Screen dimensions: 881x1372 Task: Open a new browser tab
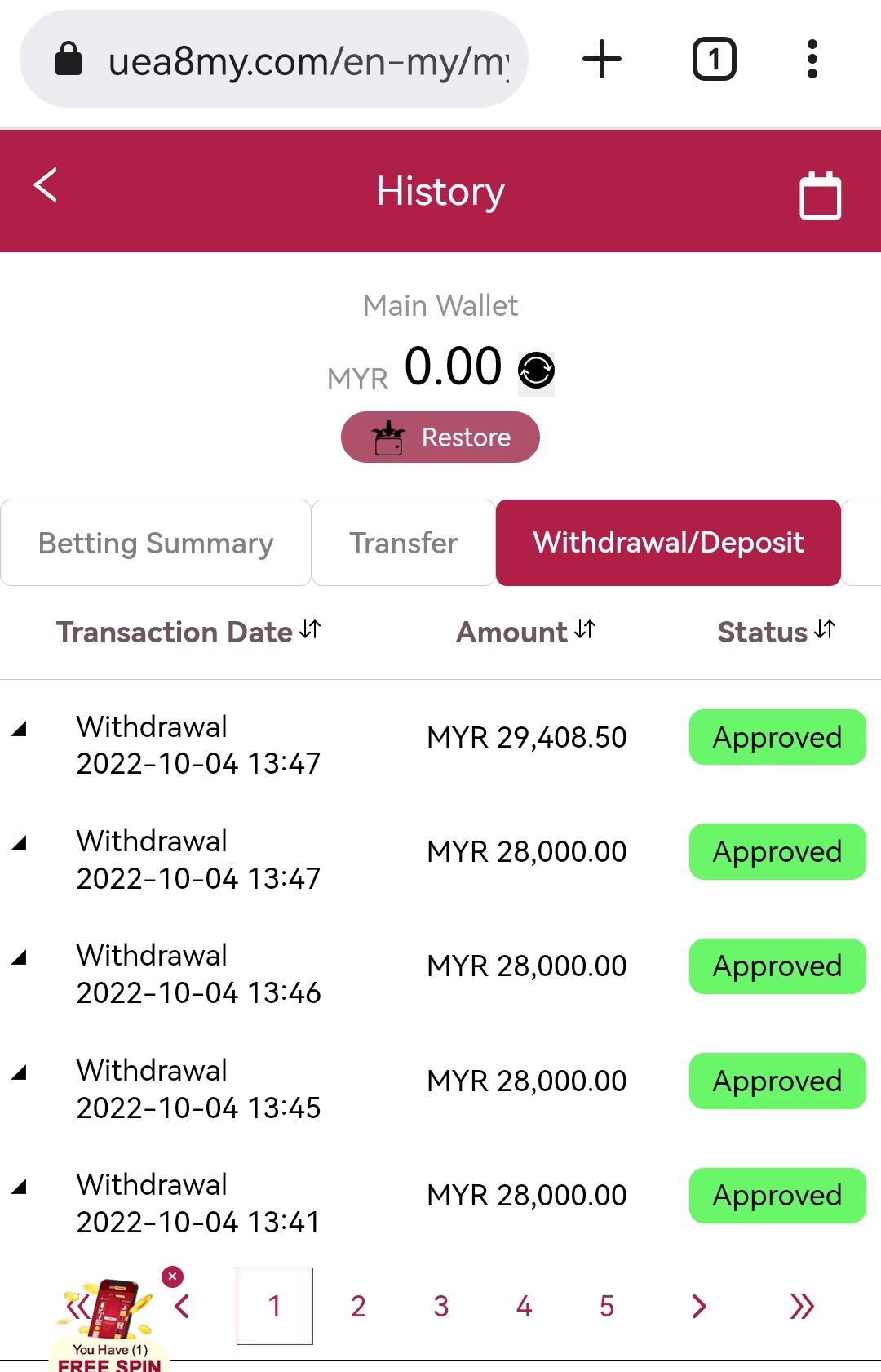(x=602, y=60)
